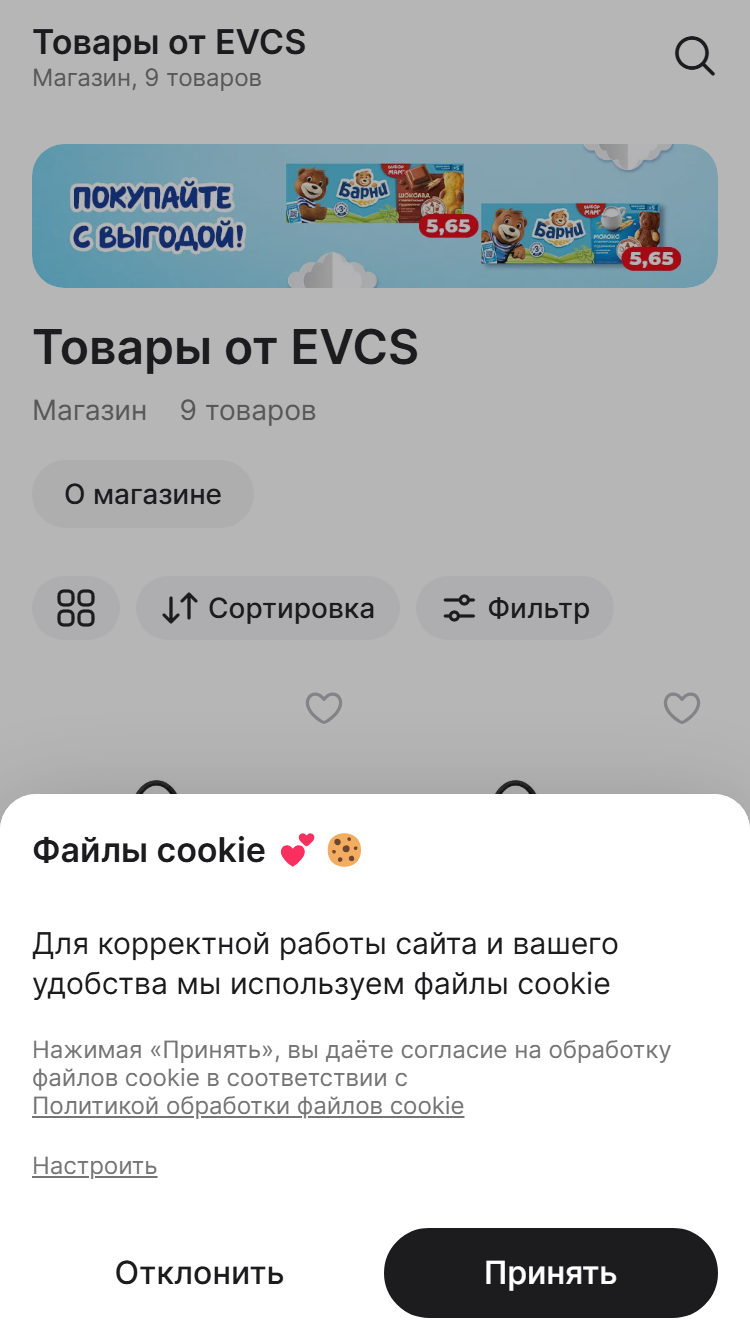
Task: Open the Настроить cookie settings link
Action: (95, 1165)
